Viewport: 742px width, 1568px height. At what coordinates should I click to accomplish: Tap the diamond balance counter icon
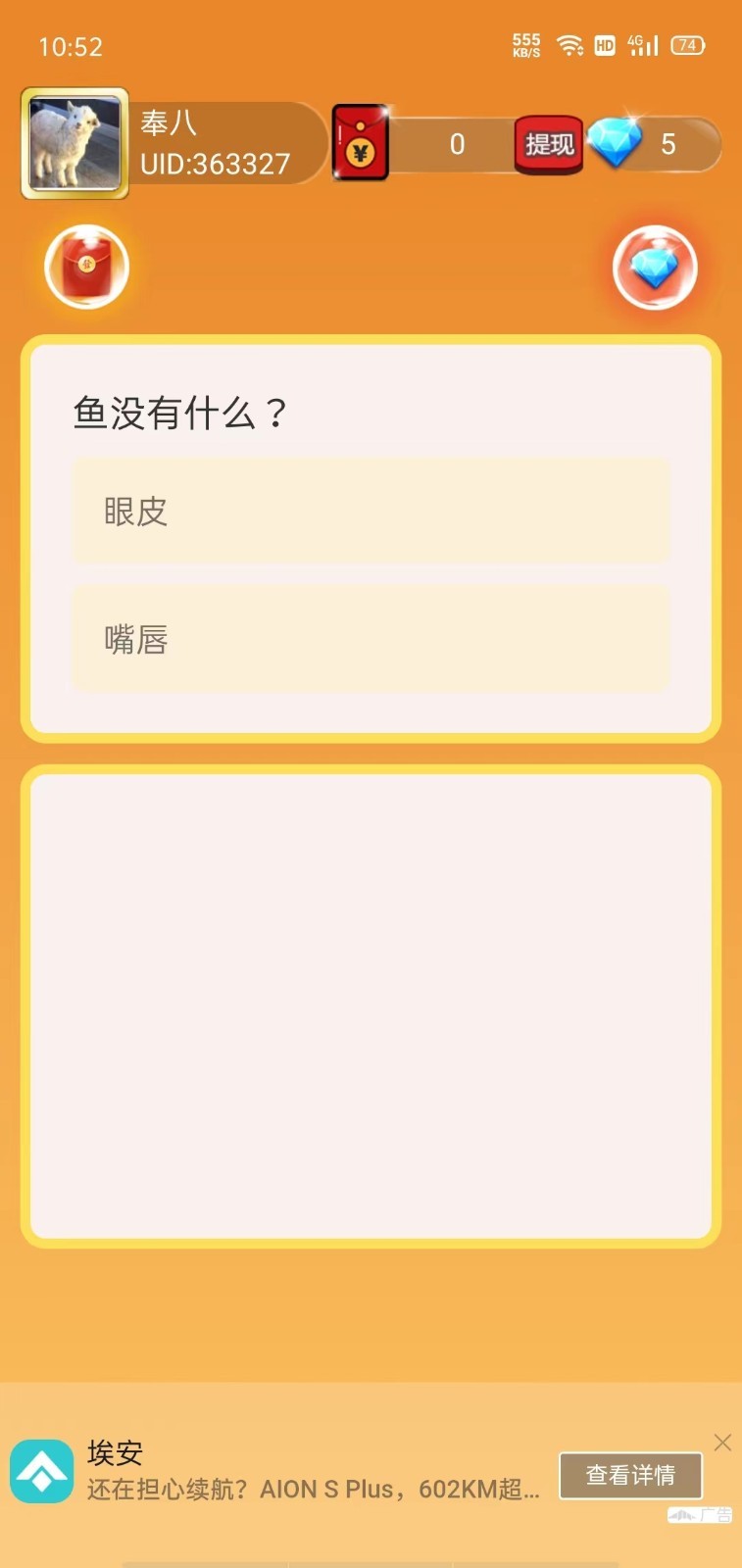[x=616, y=143]
